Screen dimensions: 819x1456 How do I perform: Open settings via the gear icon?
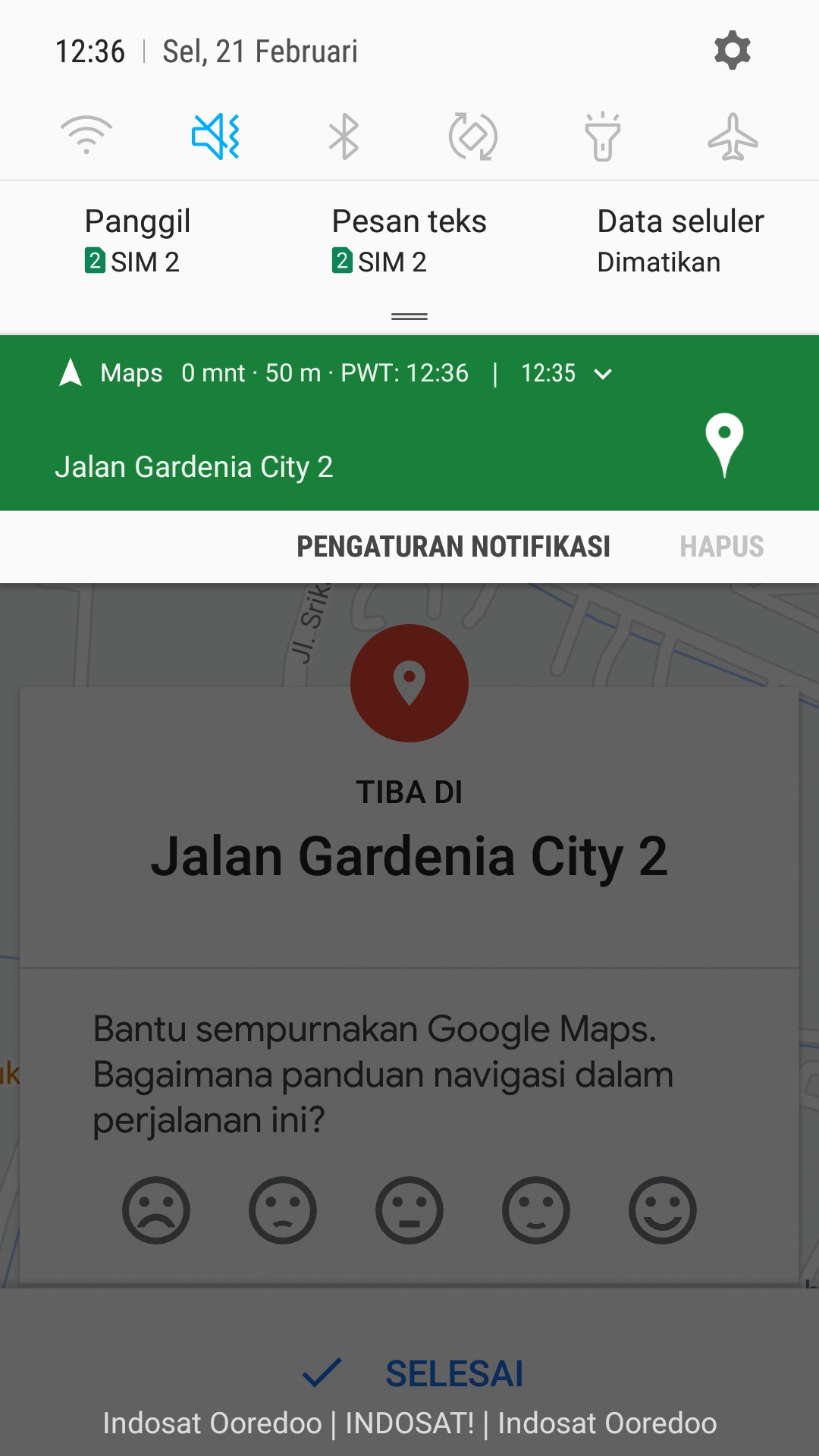pos(732,51)
